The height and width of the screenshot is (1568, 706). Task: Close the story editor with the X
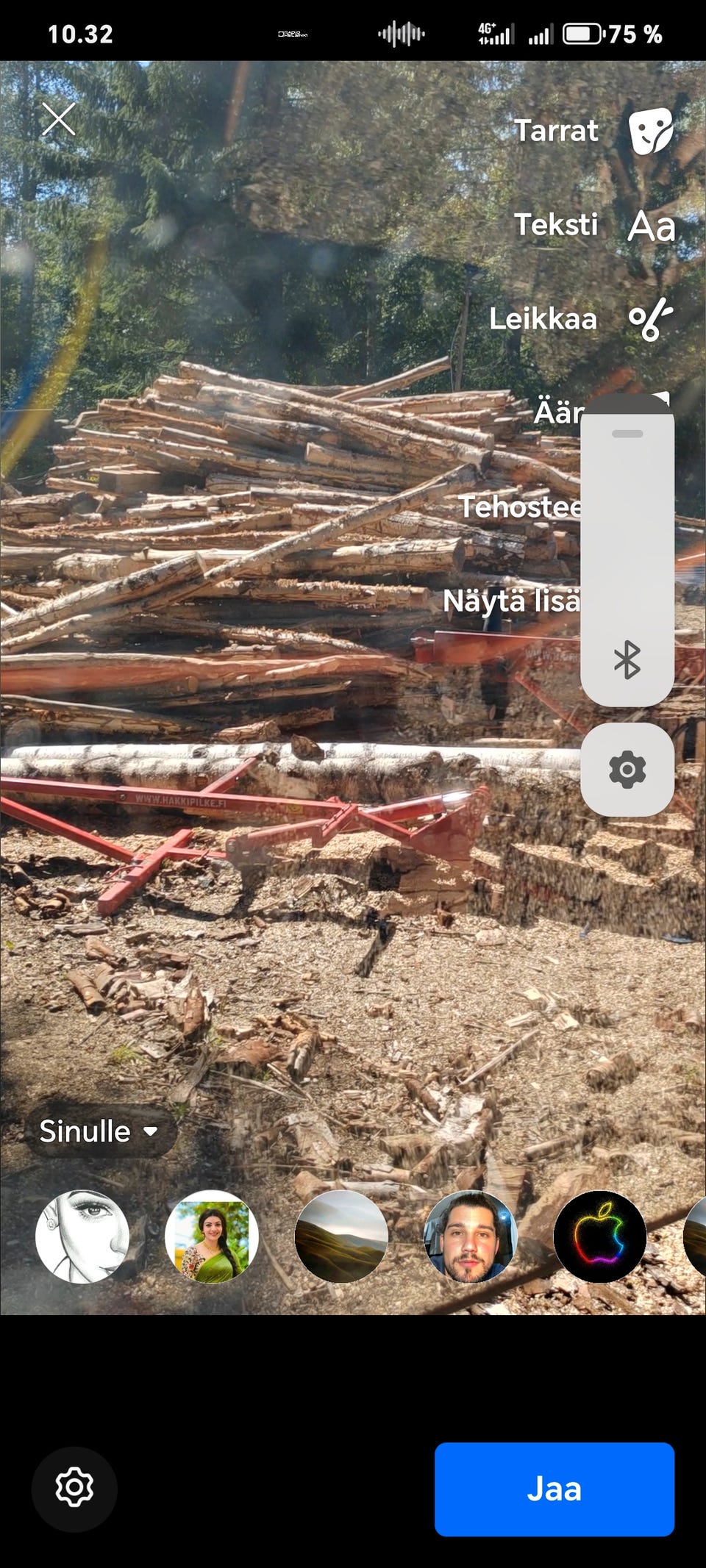click(59, 119)
